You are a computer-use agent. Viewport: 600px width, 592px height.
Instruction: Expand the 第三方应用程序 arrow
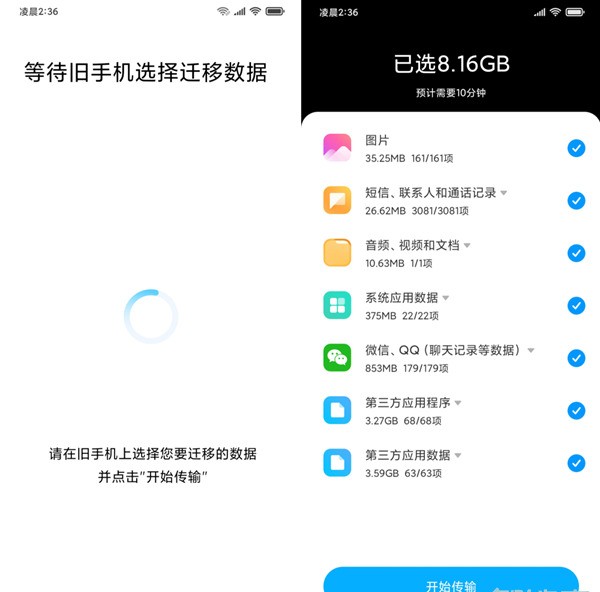point(457,403)
